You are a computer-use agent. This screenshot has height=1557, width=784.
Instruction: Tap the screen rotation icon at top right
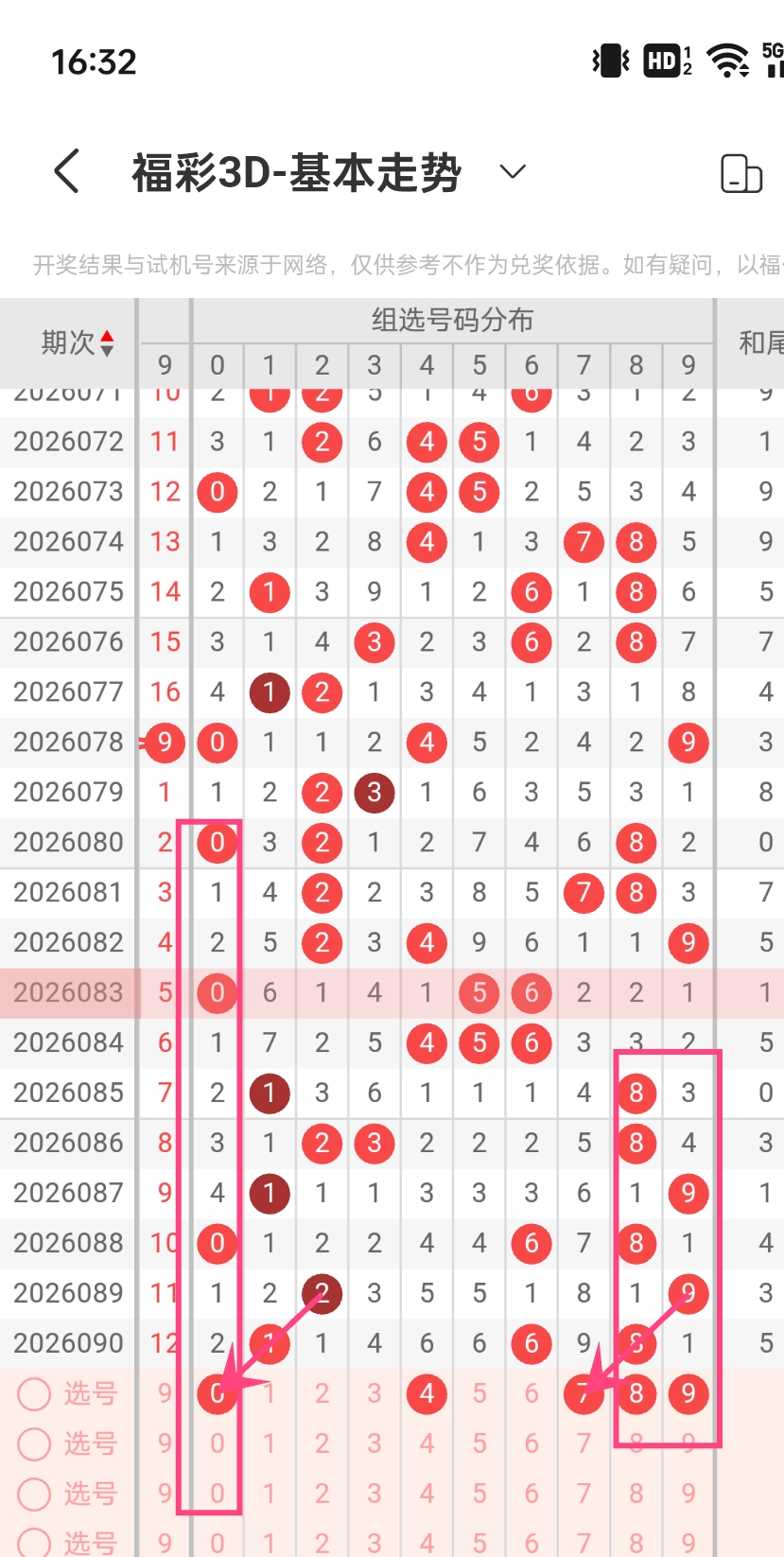pos(740,173)
